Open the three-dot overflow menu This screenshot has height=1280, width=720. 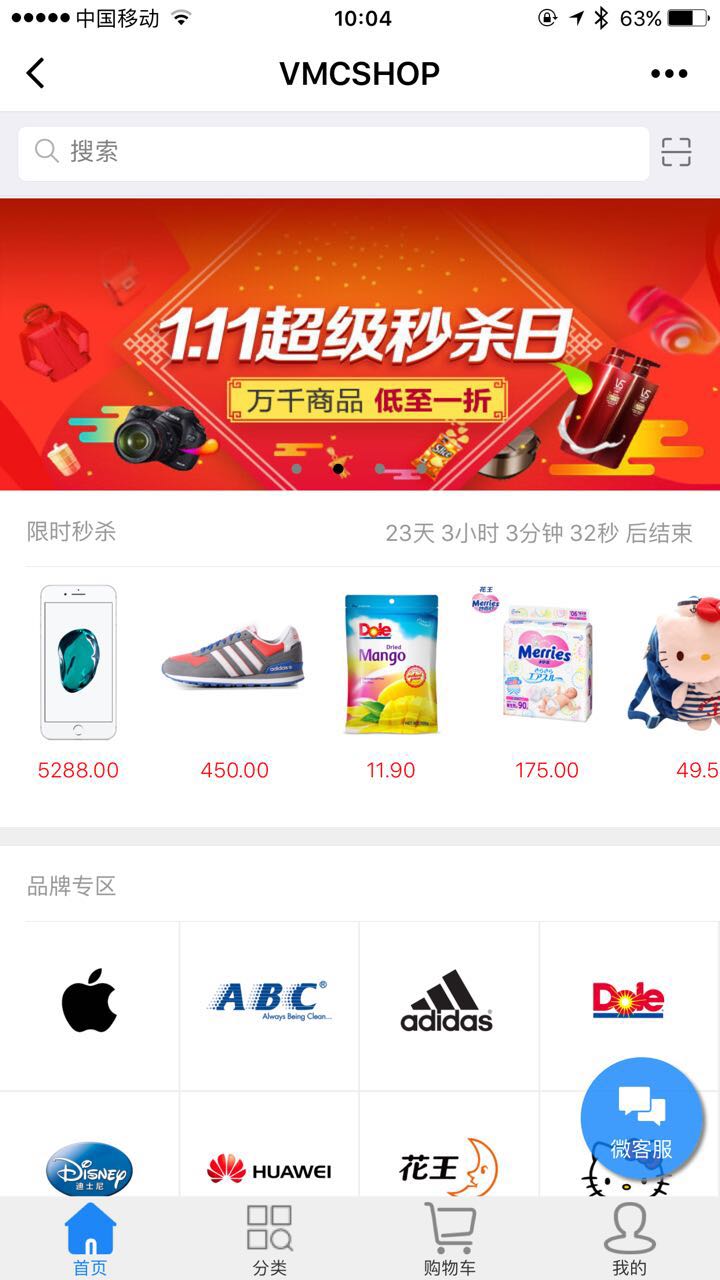pos(669,73)
